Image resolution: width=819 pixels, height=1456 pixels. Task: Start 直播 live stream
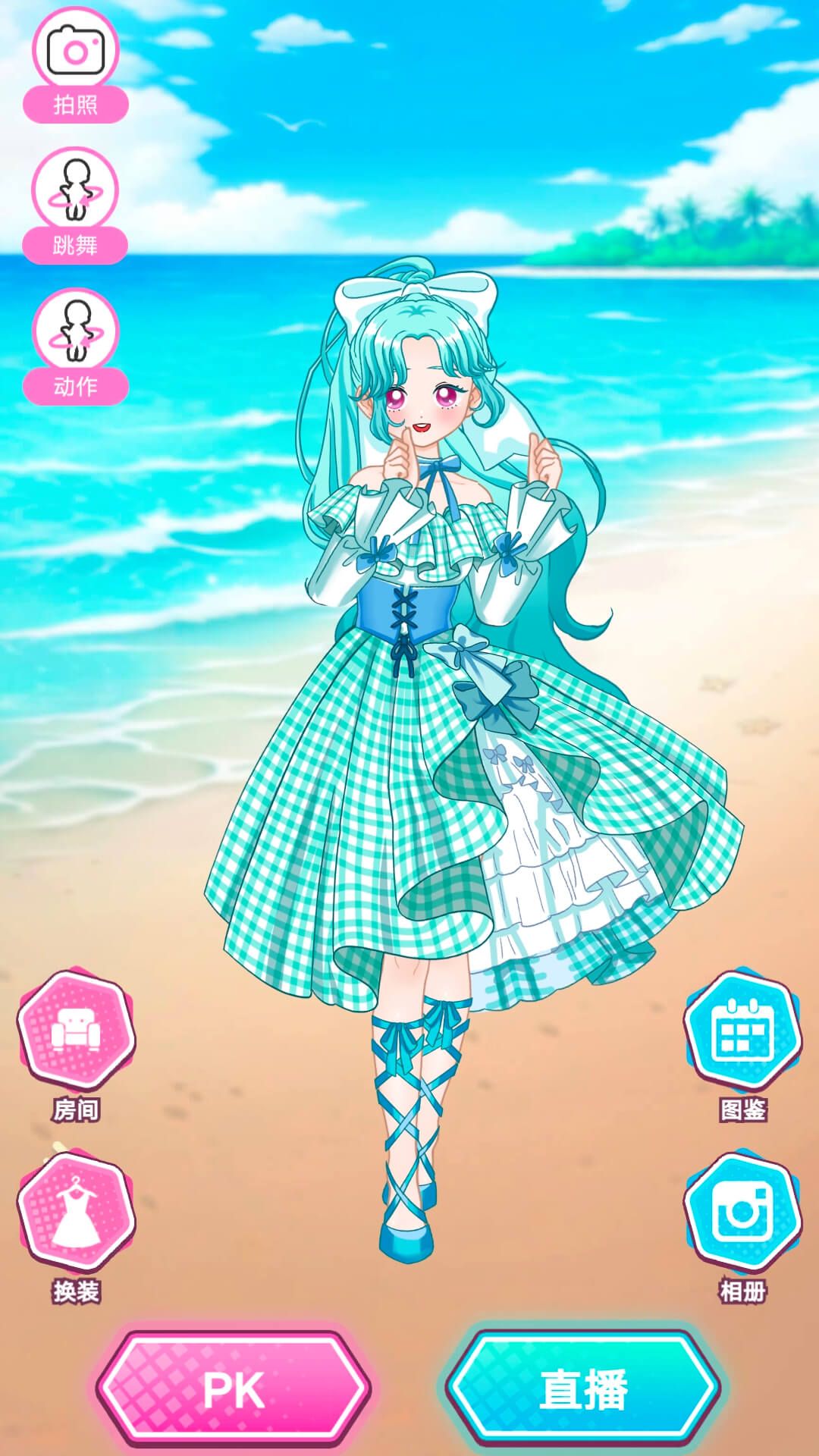point(583,1389)
